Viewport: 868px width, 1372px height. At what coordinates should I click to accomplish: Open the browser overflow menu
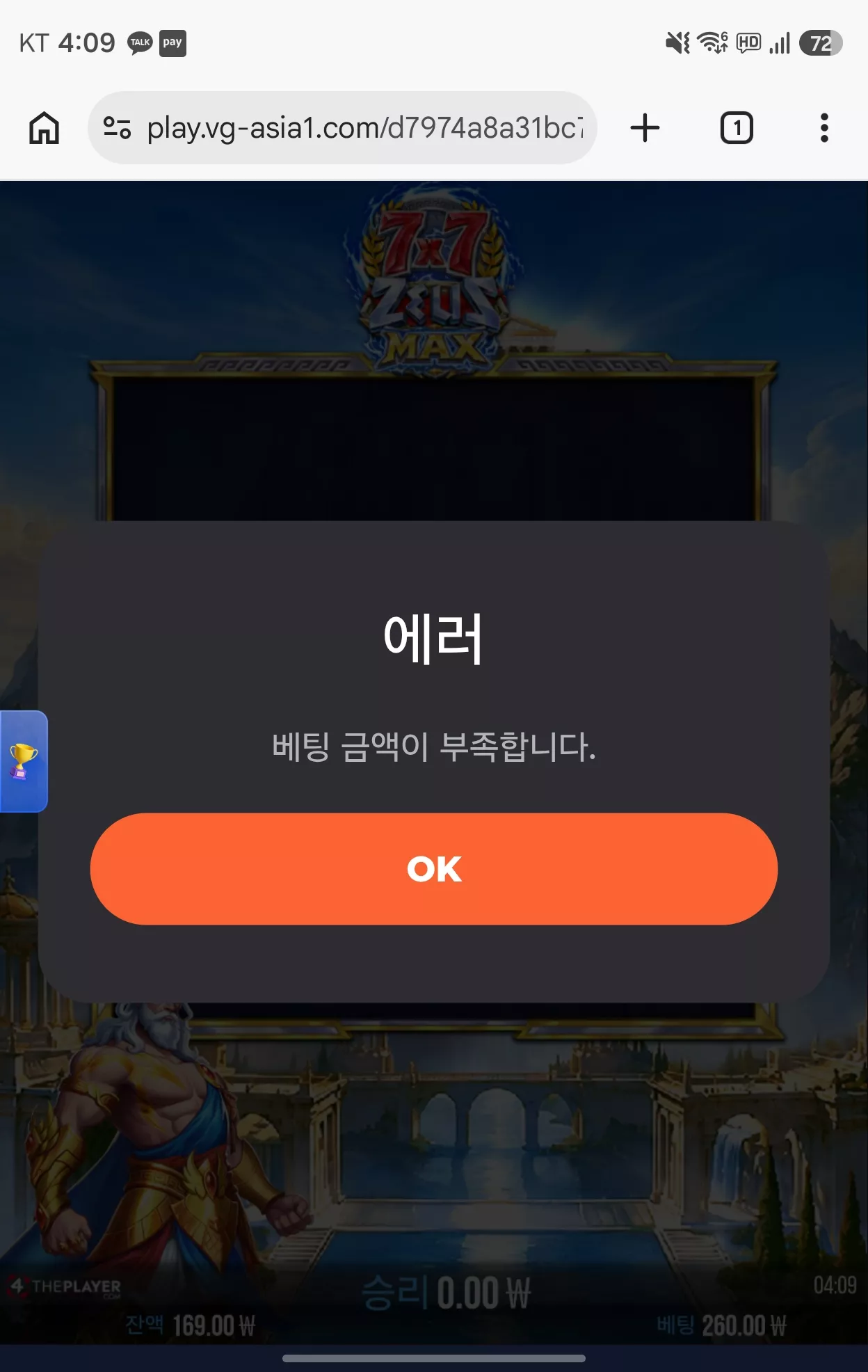tap(824, 128)
